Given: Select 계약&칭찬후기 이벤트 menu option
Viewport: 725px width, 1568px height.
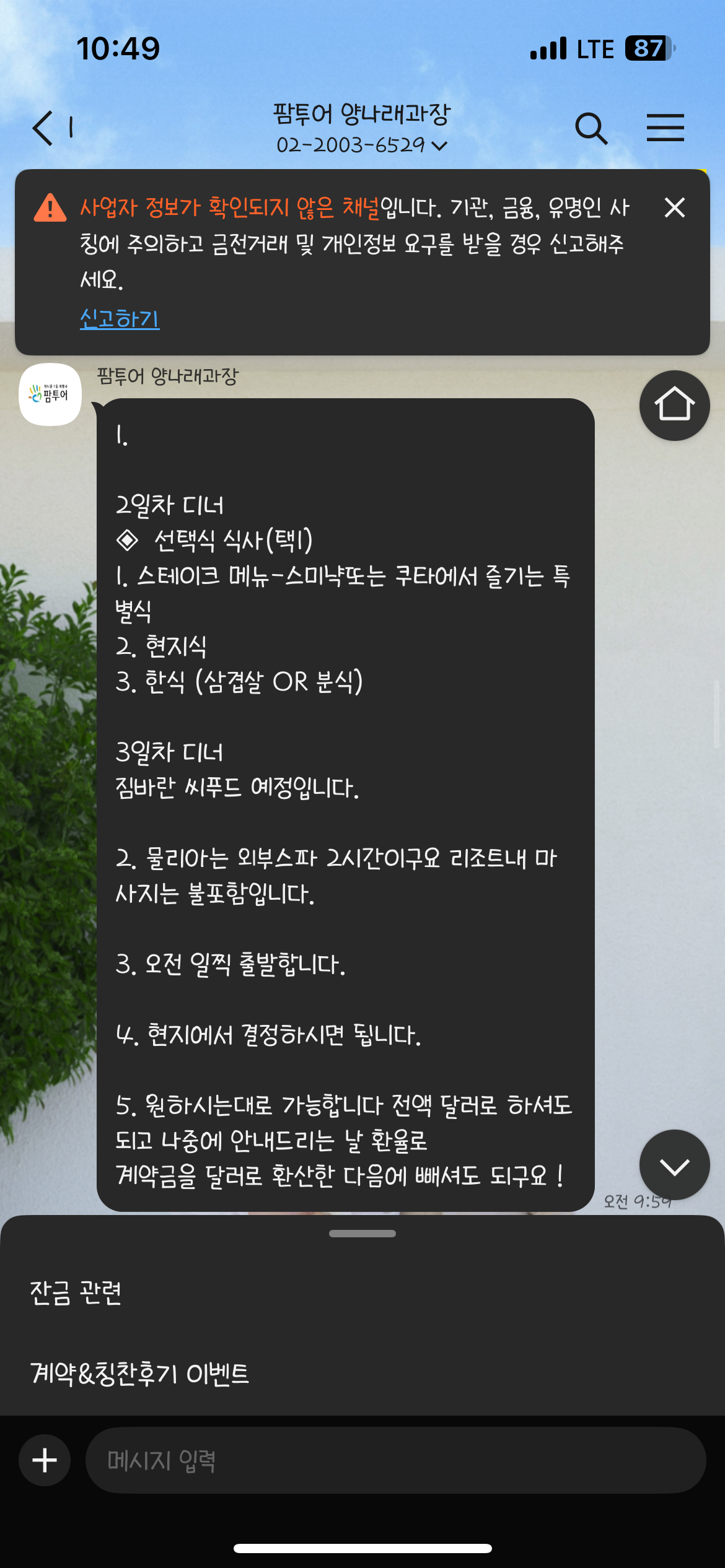Looking at the screenshot, I should coord(362,1374).
